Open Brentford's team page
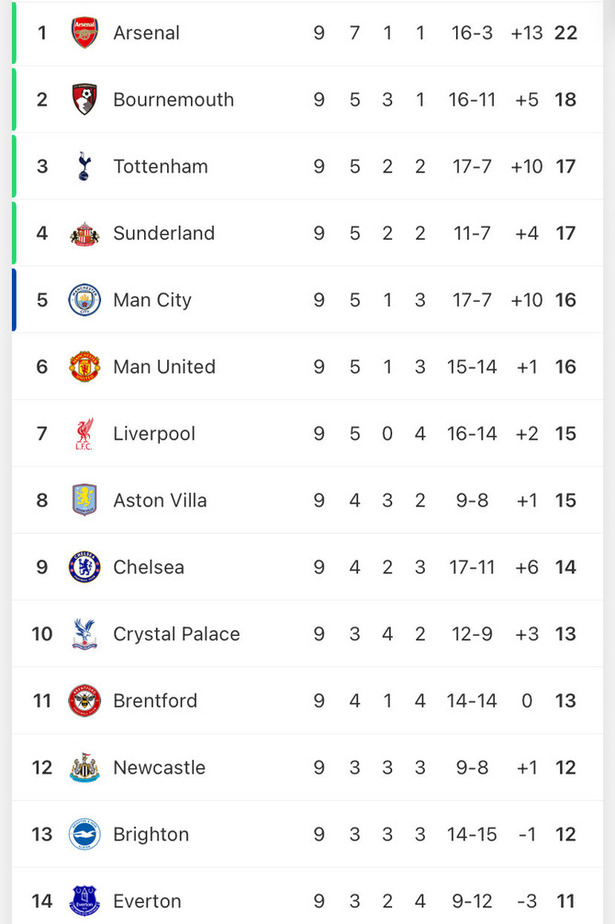Image resolution: width=615 pixels, height=924 pixels. pos(155,701)
